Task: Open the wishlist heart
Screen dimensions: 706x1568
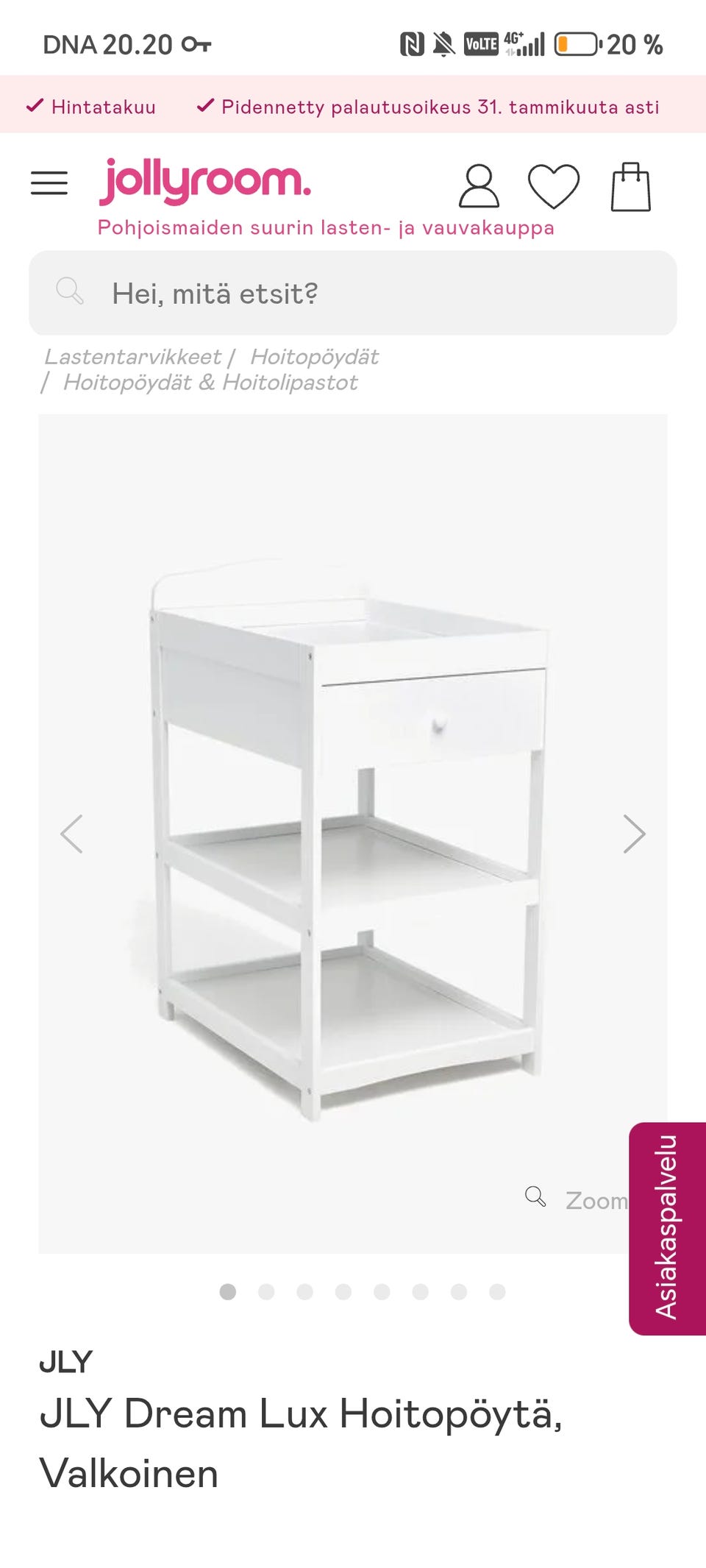Action: (554, 186)
